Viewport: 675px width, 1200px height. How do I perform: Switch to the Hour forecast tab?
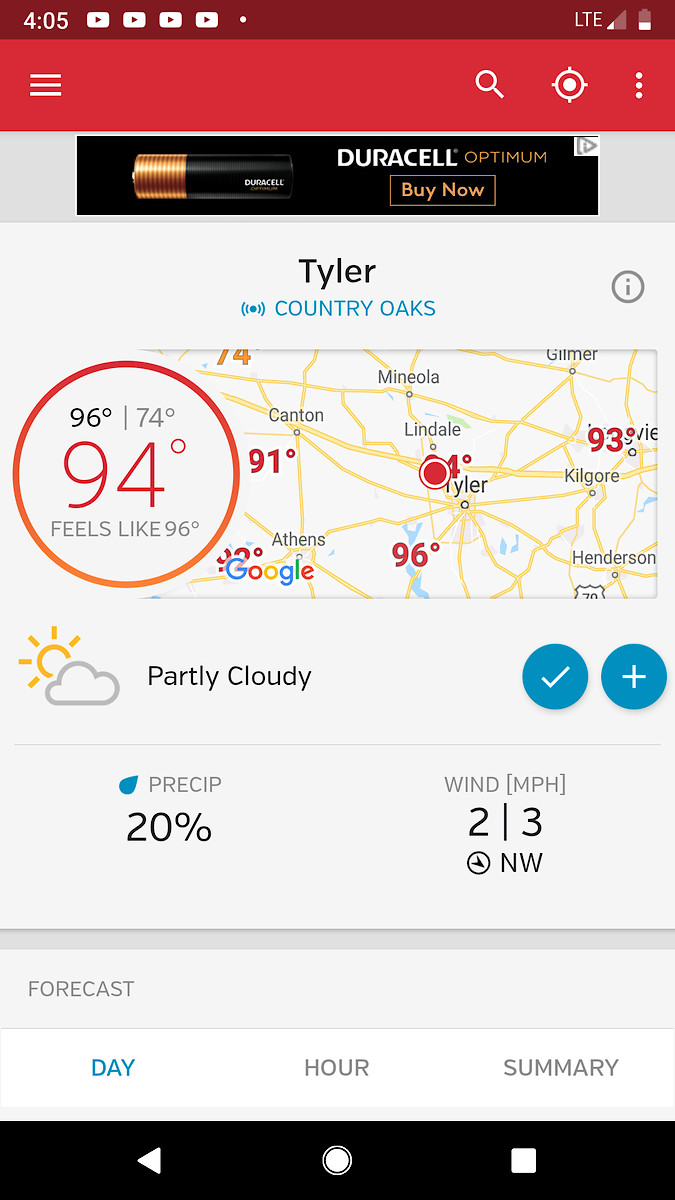click(337, 1068)
